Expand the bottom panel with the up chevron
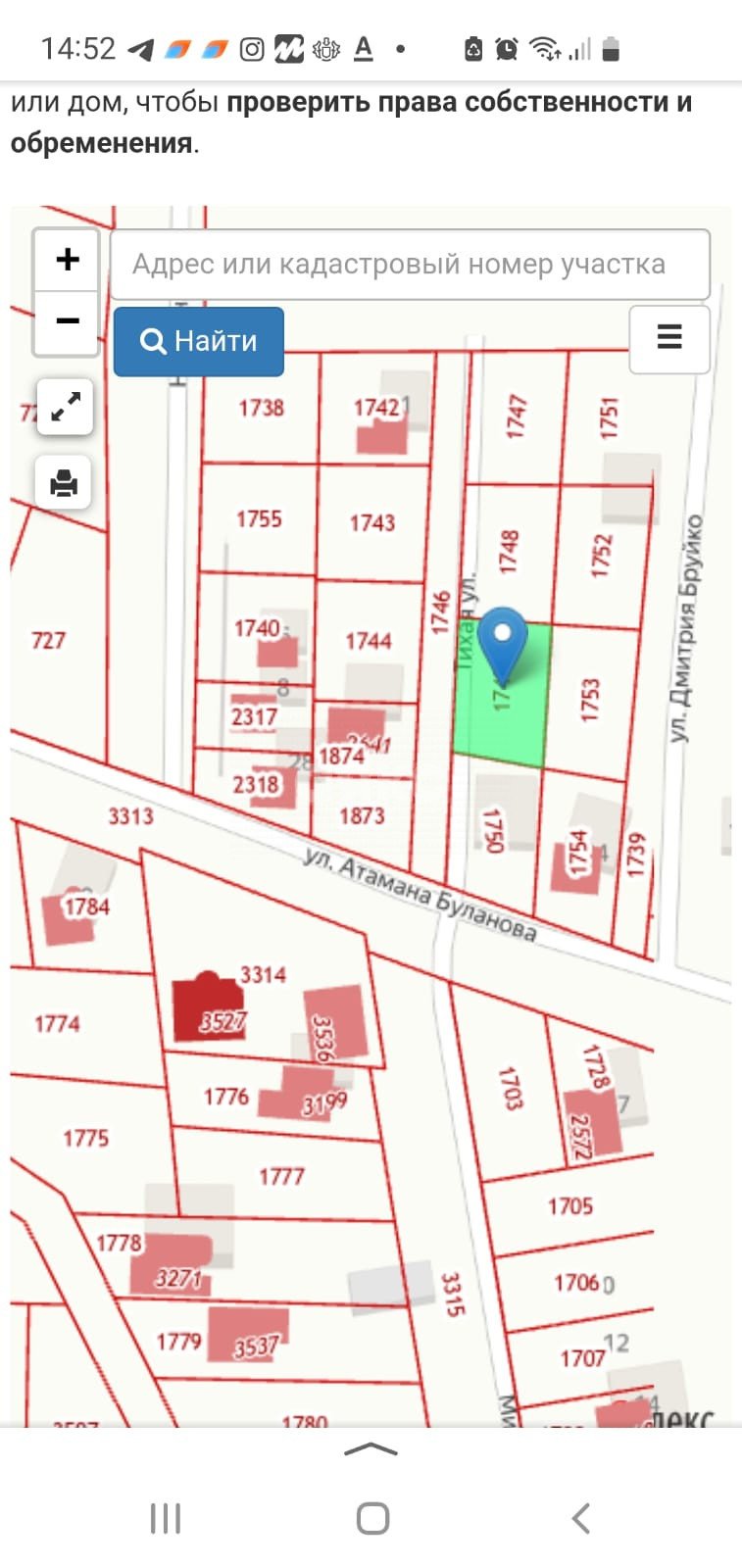 (371, 1450)
